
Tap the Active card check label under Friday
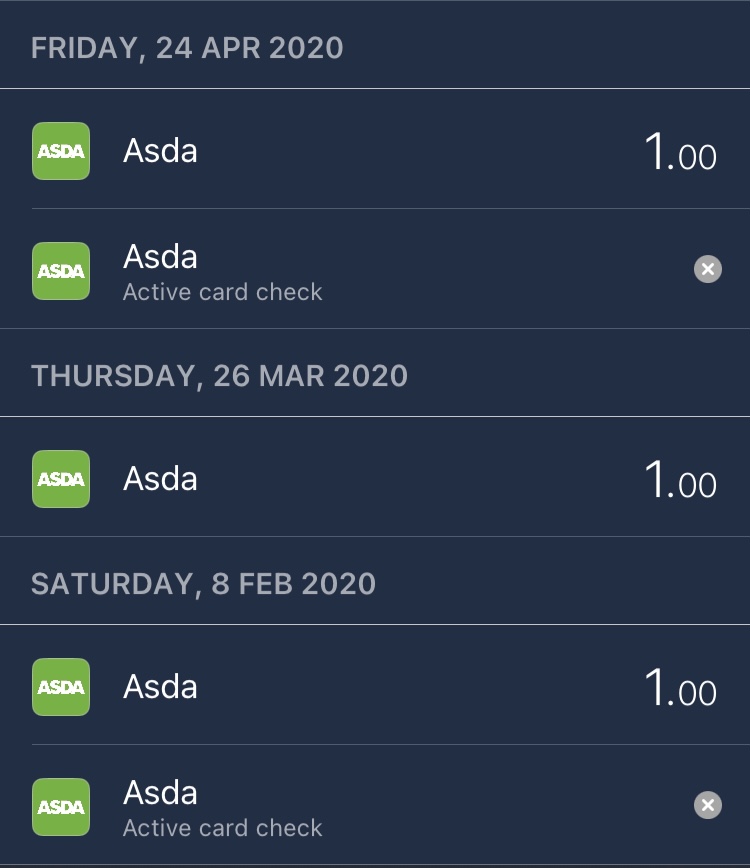tap(222, 292)
